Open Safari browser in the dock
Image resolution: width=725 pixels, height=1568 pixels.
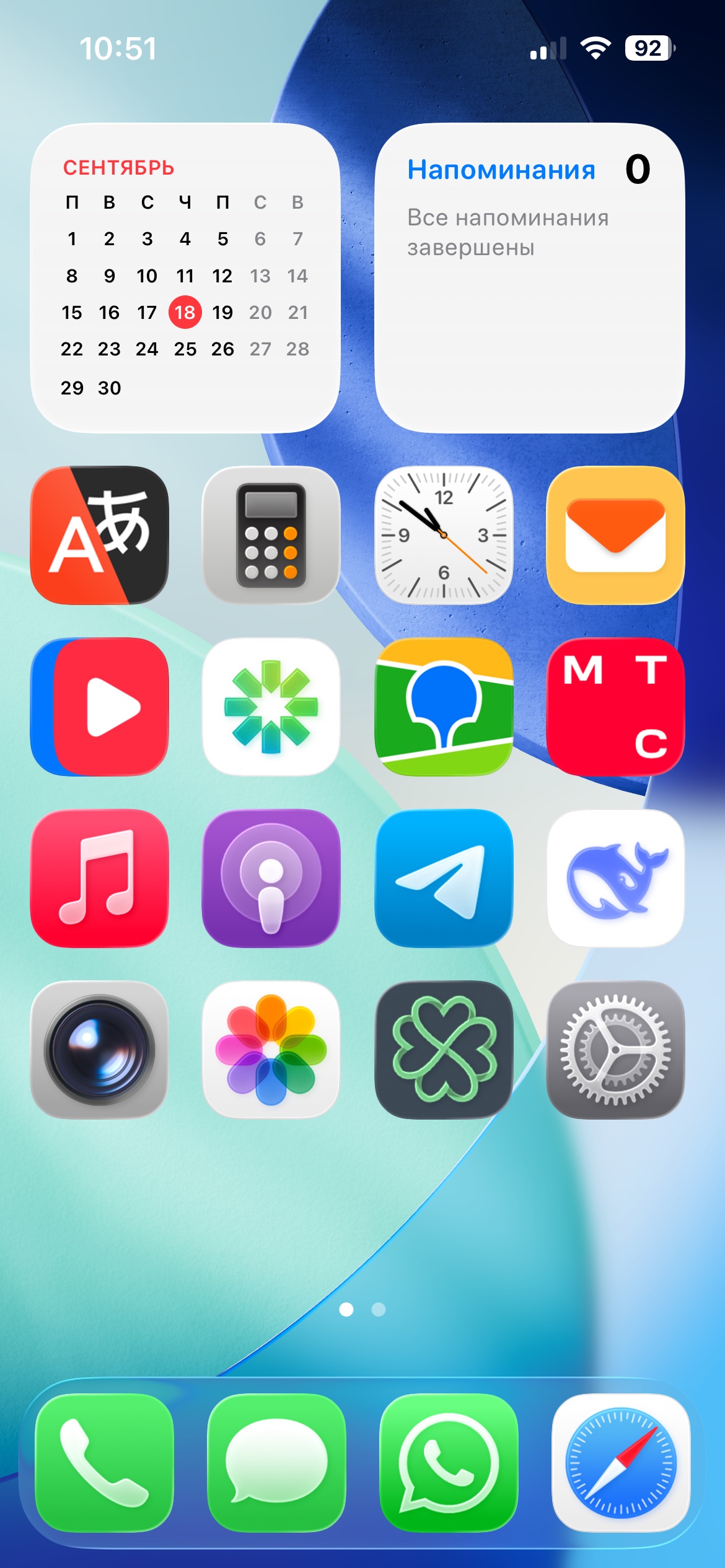(x=621, y=1463)
